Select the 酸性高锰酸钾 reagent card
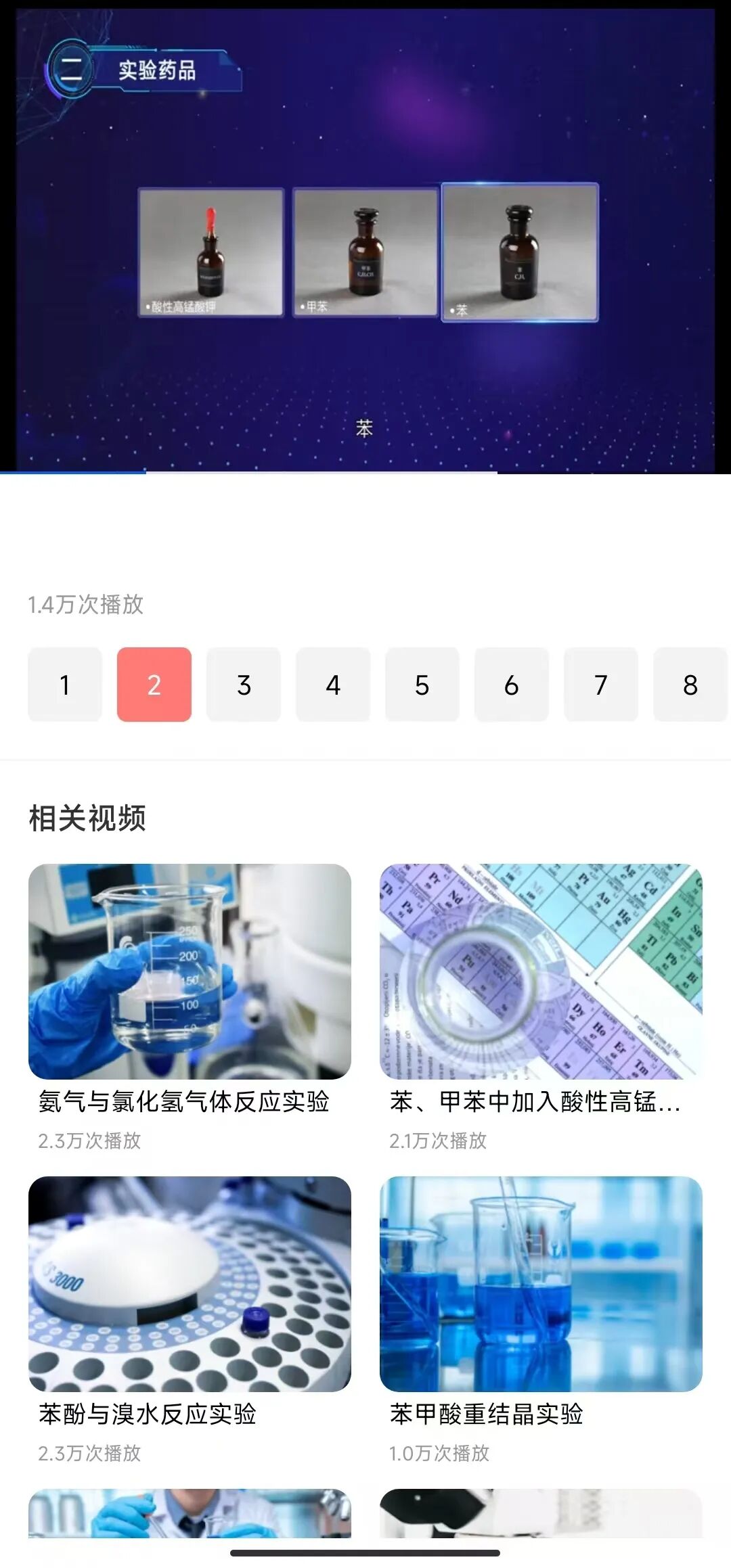This screenshot has height=1568, width=731. tap(212, 254)
